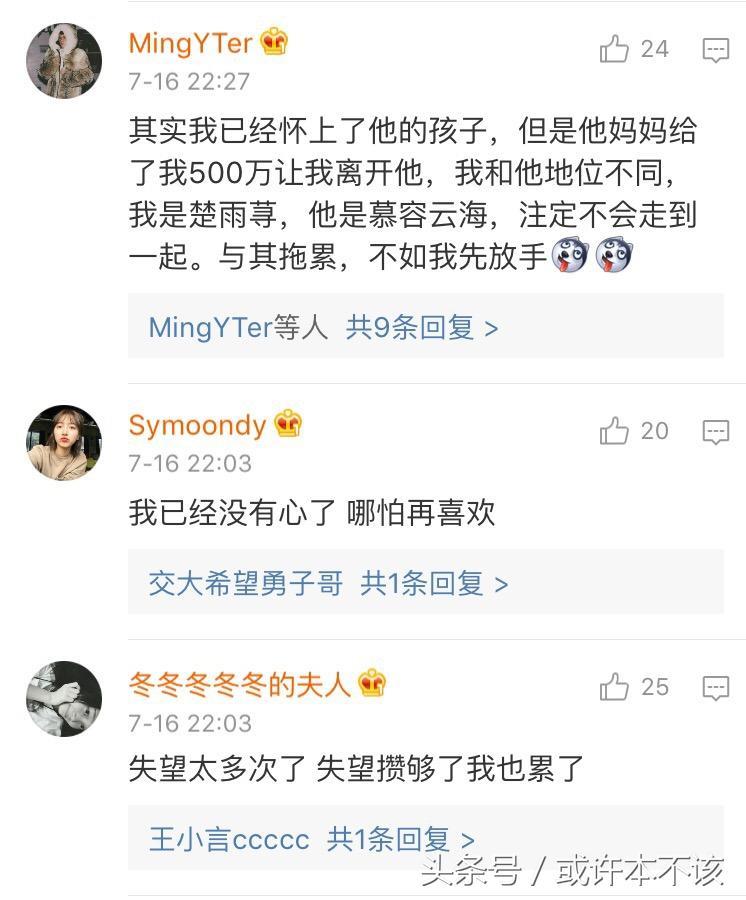
Task: Show the 1 reply from 王小言ccccc
Action: pos(400,839)
